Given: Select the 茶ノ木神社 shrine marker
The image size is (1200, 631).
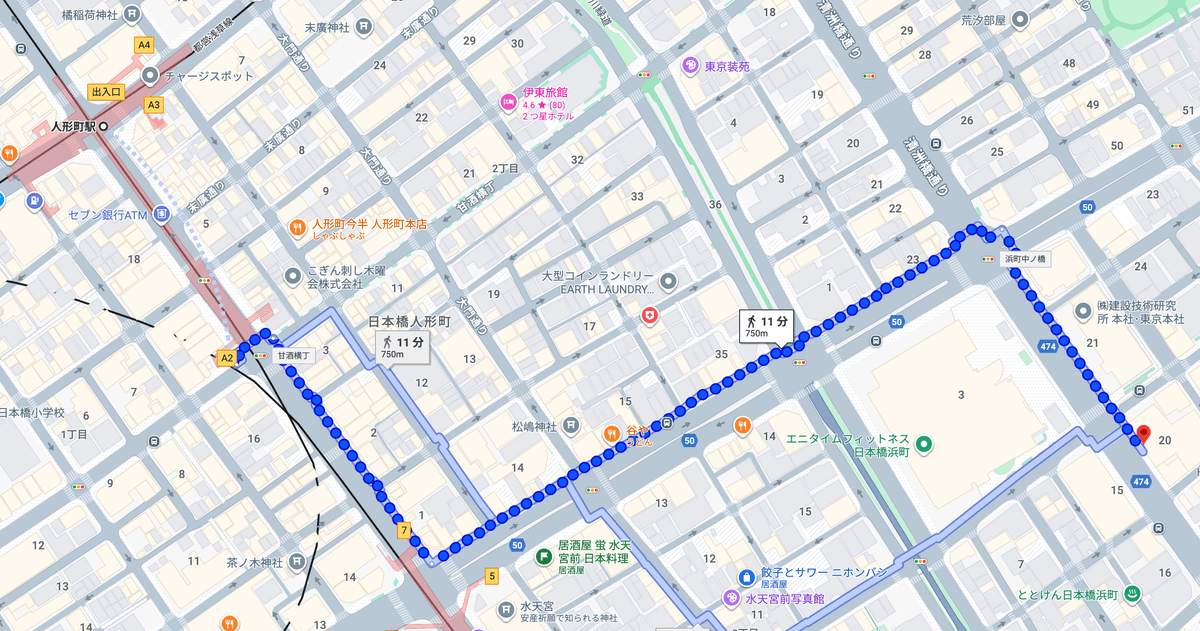Looking at the screenshot, I should [x=299, y=562].
